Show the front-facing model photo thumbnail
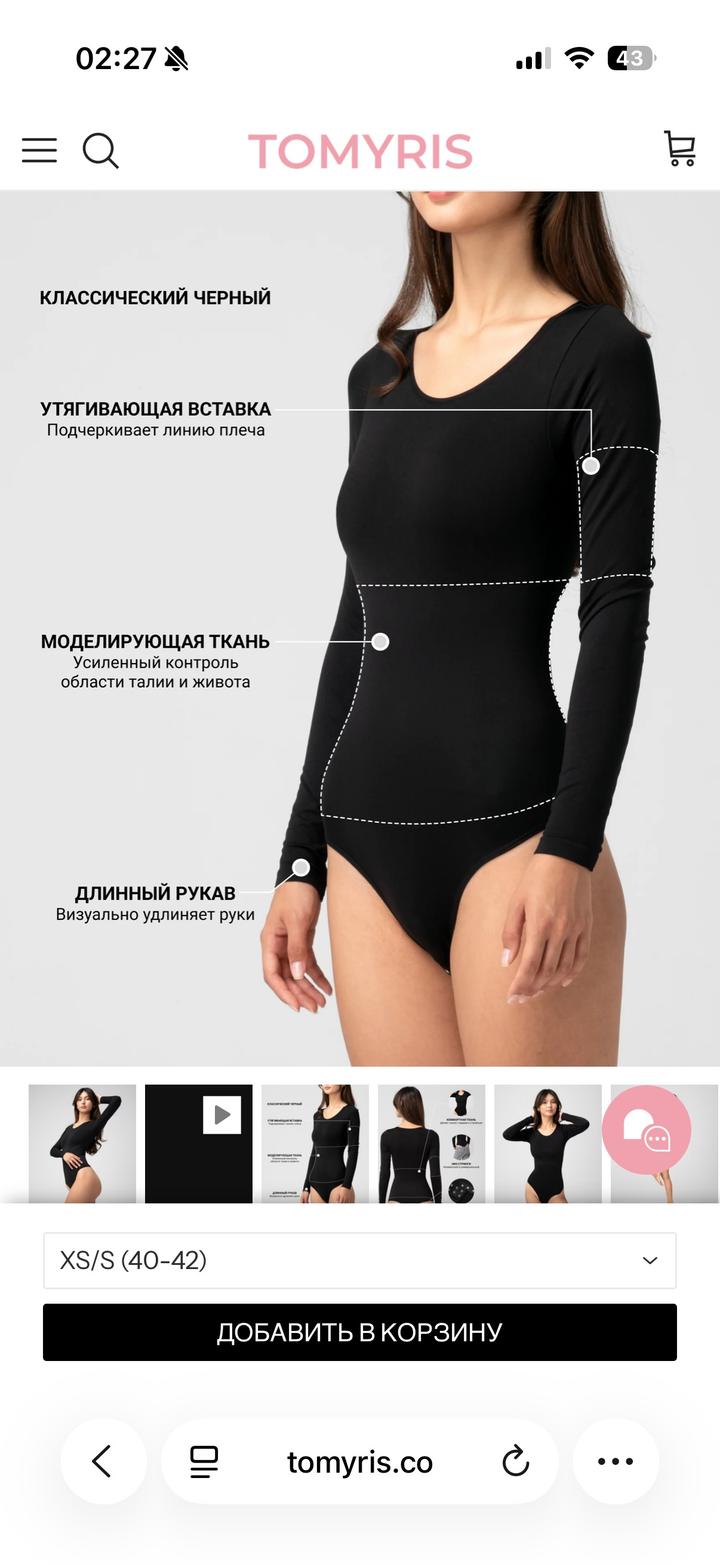Image resolution: width=720 pixels, height=1565 pixels. (547, 1143)
